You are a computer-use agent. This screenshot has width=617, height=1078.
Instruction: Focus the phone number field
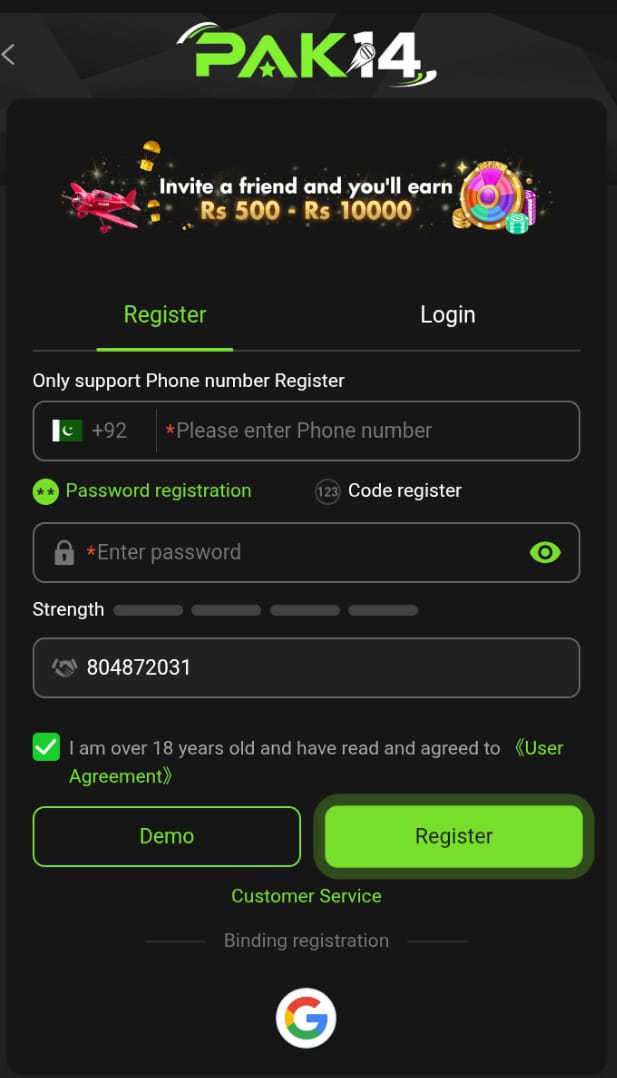(x=368, y=430)
